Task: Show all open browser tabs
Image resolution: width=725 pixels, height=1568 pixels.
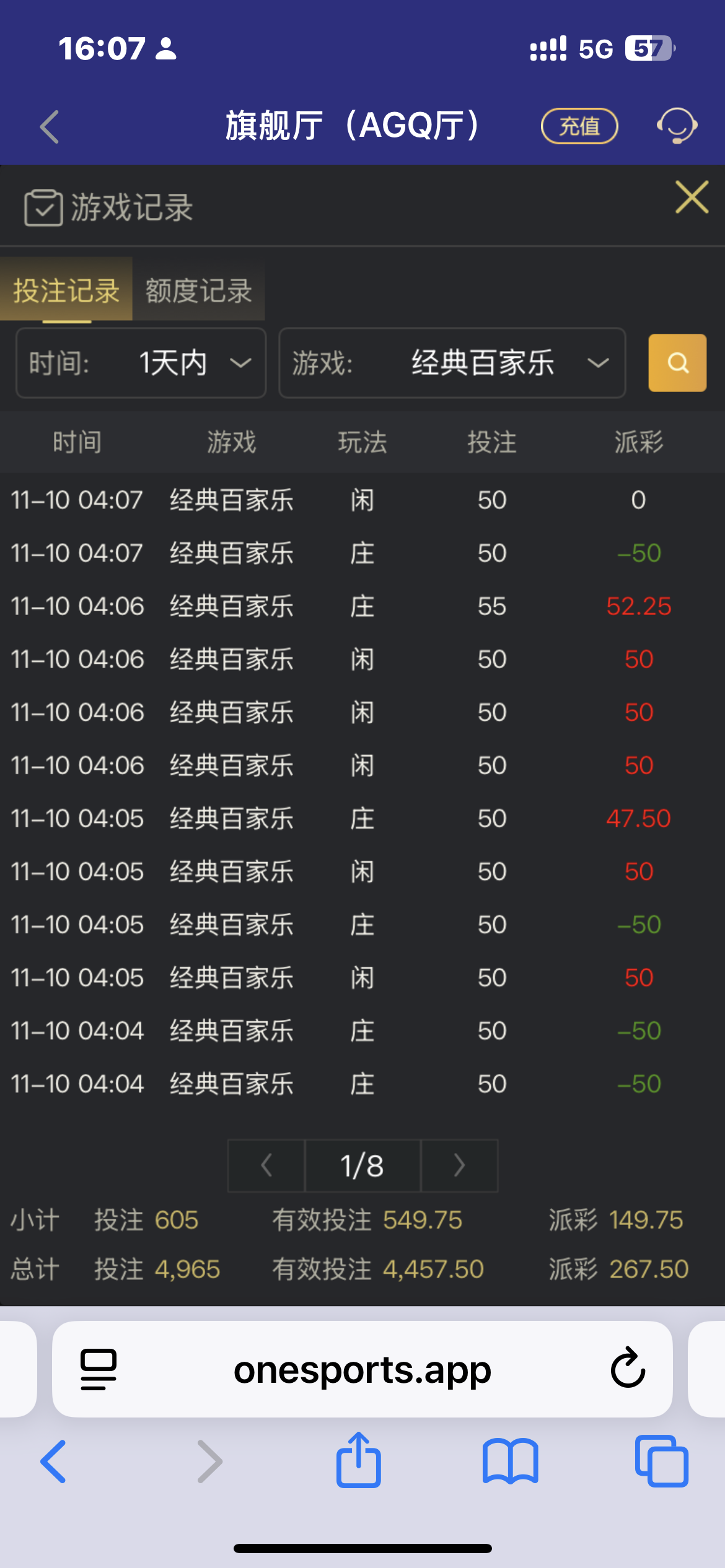Action: (661, 1461)
